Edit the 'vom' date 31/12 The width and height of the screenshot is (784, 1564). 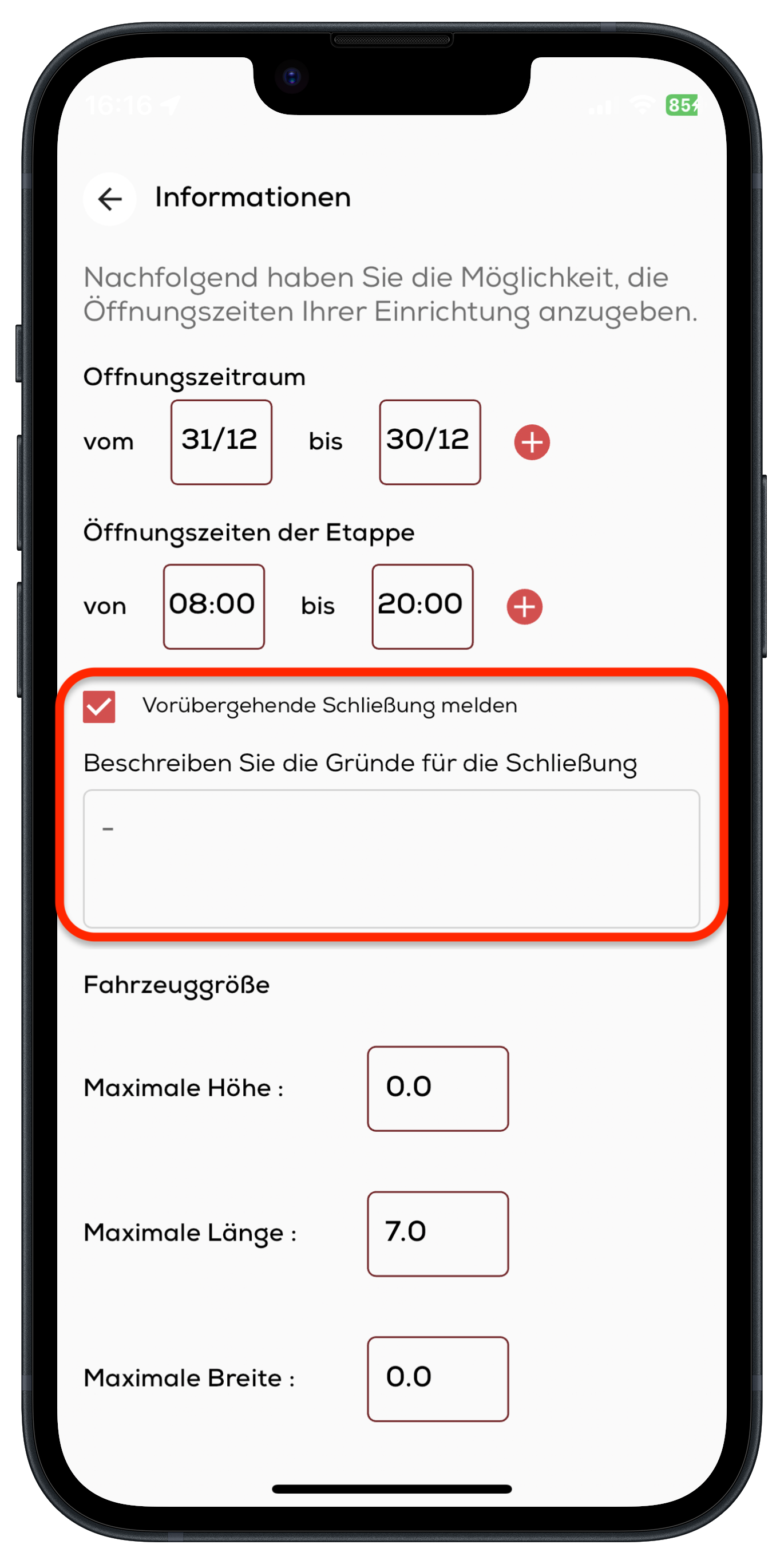pos(221,441)
